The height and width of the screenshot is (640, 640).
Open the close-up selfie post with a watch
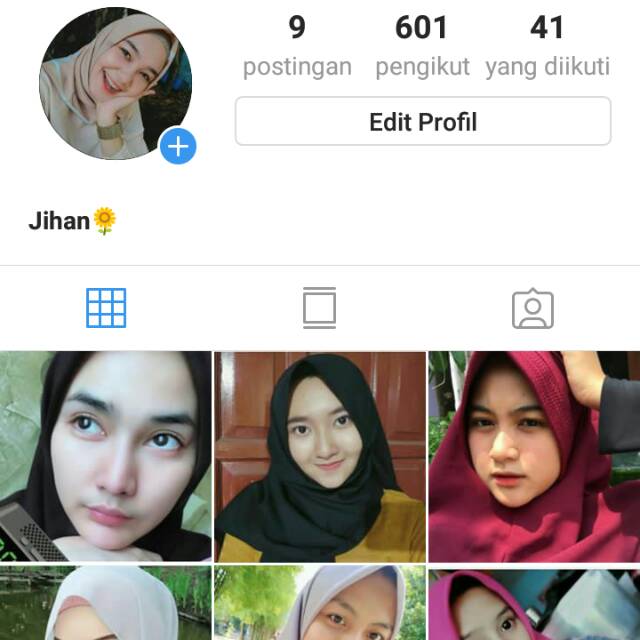pos(105,456)
